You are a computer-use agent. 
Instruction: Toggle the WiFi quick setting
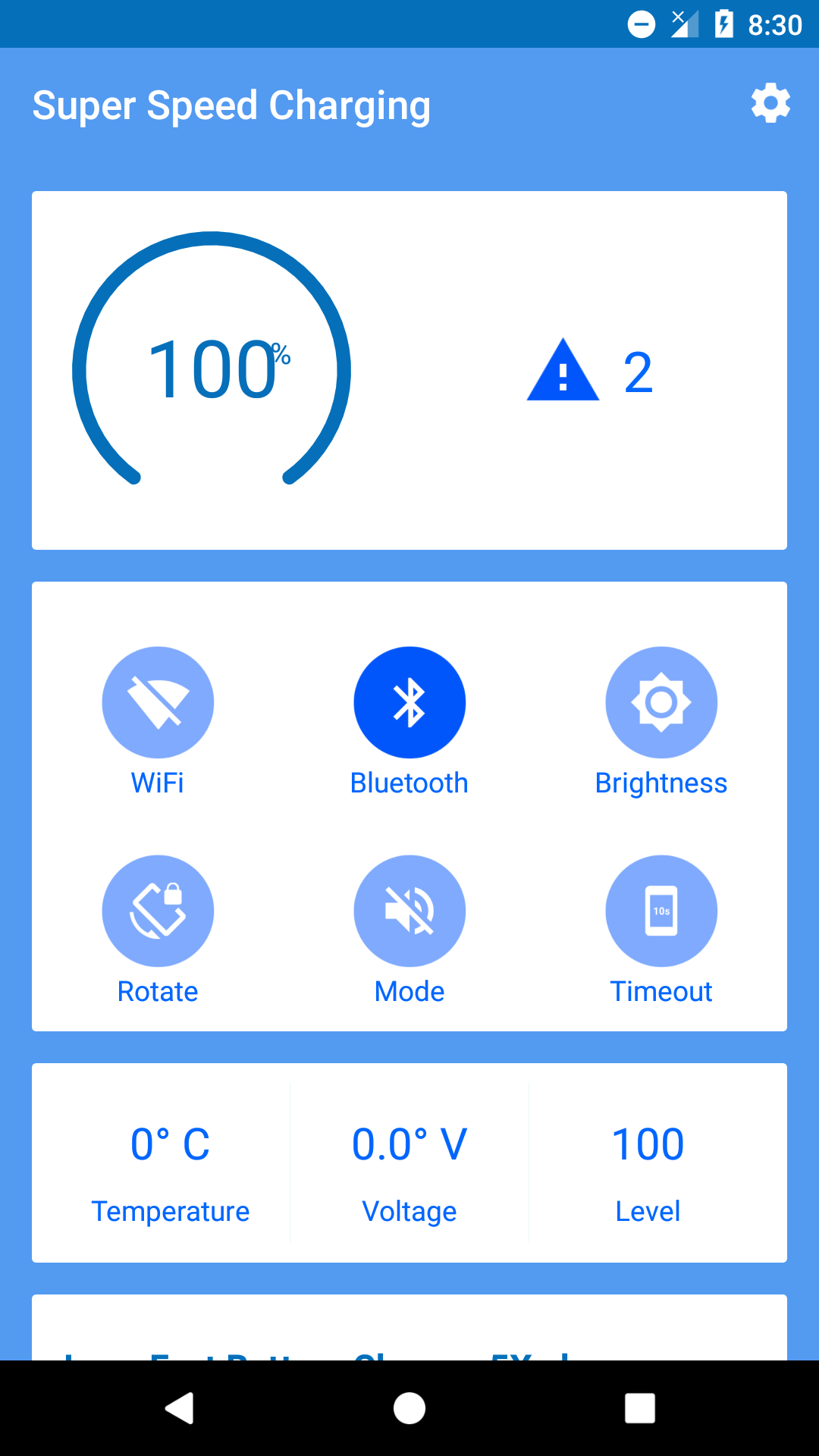pyautogui.click(x=157, y=701)
